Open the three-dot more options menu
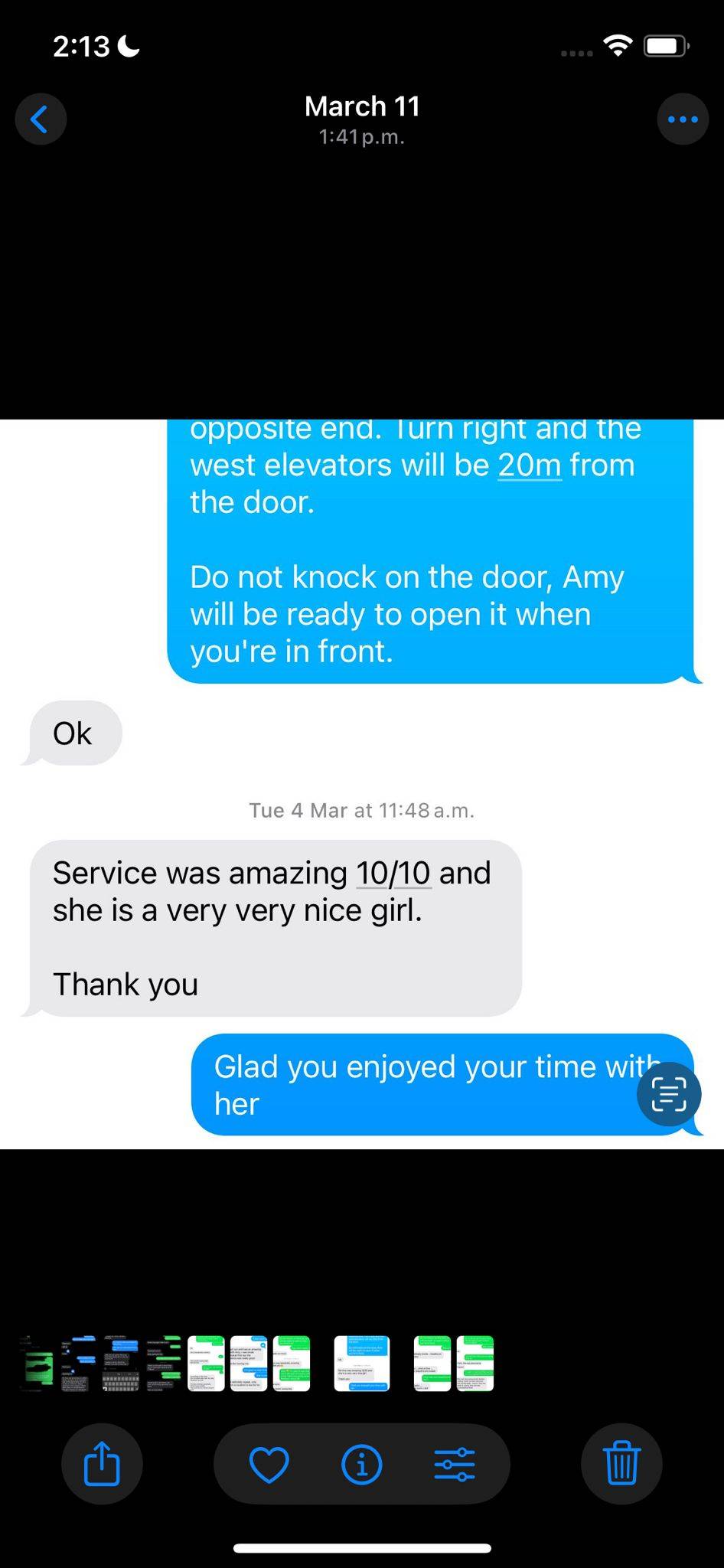The width and height of the screenshot is (724, 1568). 683,119
